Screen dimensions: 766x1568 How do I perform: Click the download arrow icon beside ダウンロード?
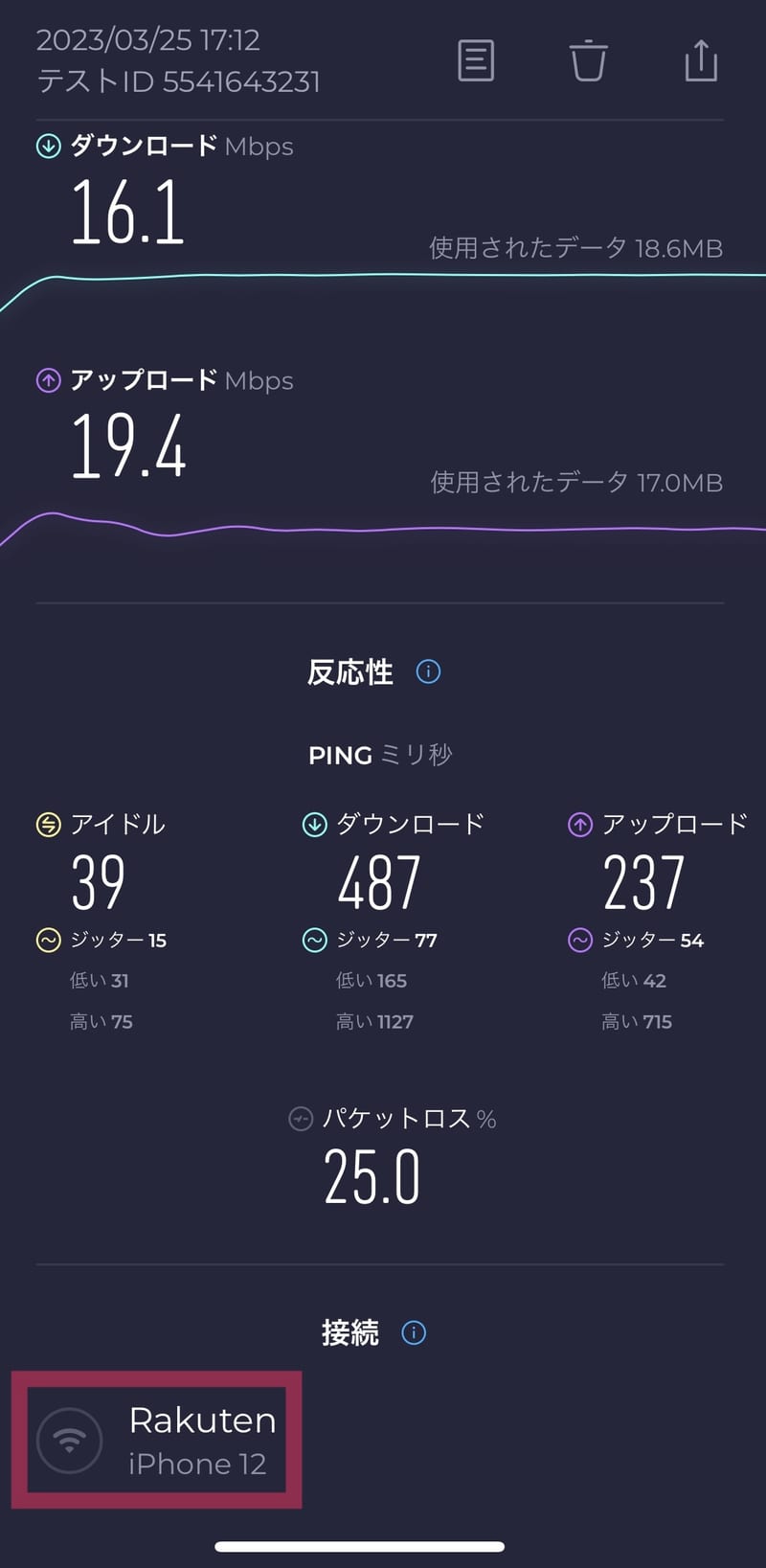pos(47,146)
